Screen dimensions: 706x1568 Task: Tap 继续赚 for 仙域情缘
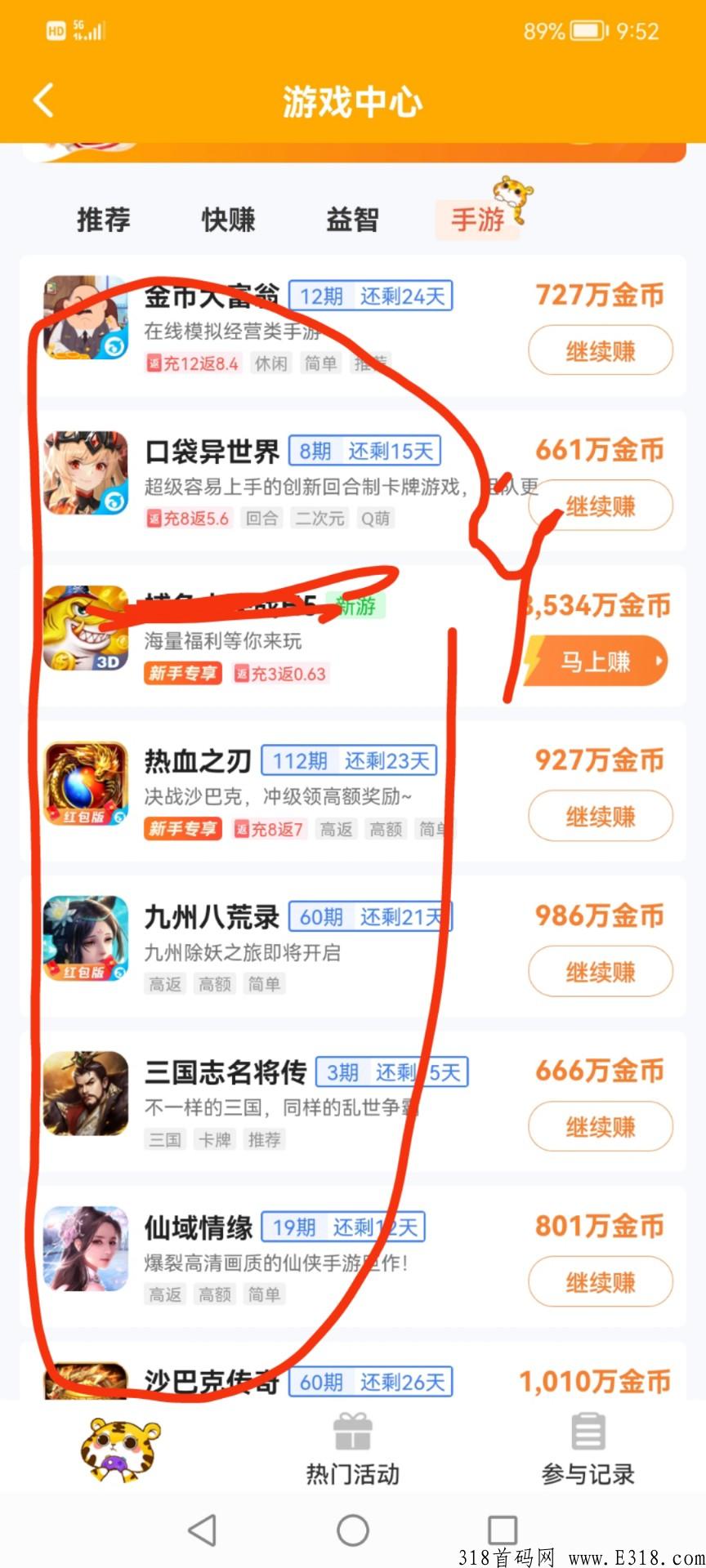(x=601, y=1281)
